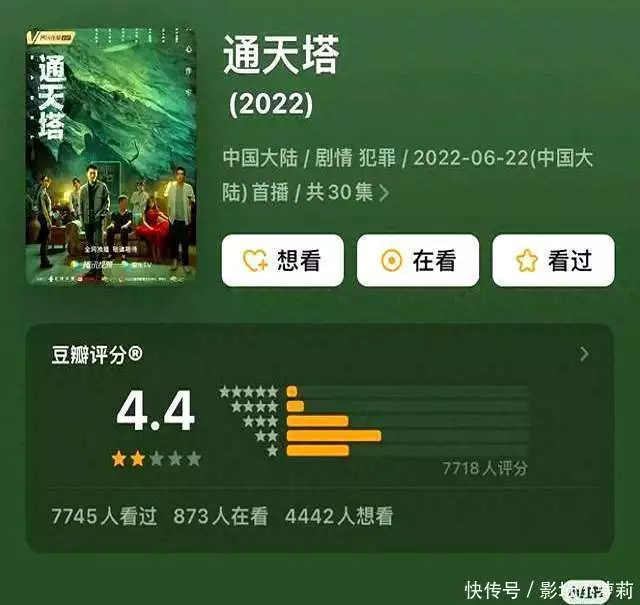This screenshot has height=605, width=640.
Task: Open the 豆瓣评分 rating details chevron
Action: point(585,354)
